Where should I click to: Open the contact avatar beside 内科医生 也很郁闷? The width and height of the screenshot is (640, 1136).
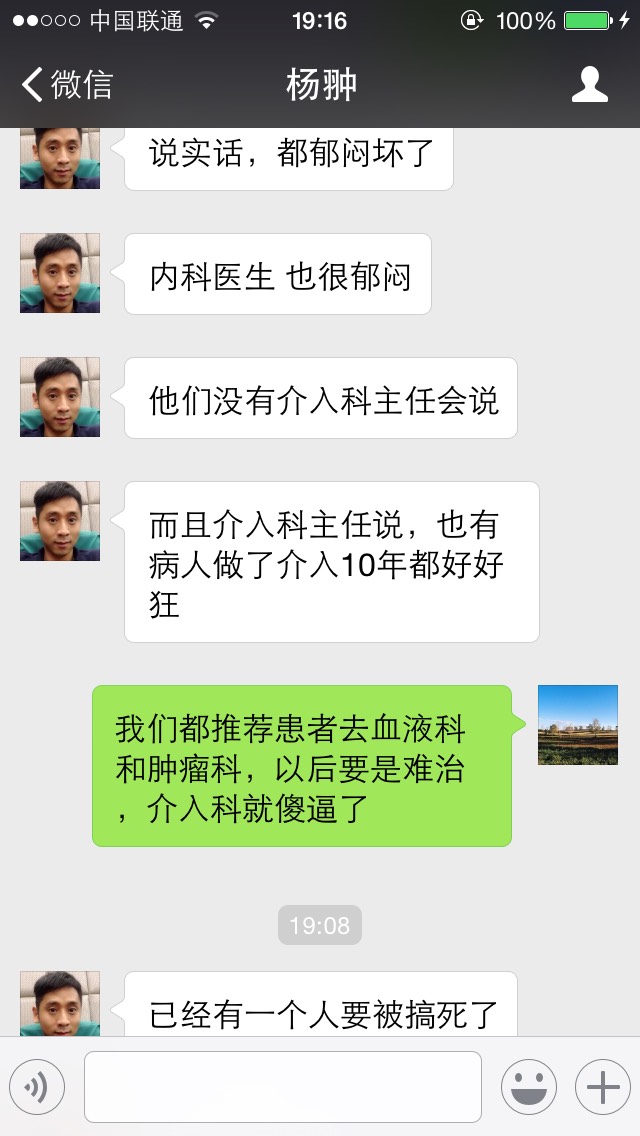60,273
